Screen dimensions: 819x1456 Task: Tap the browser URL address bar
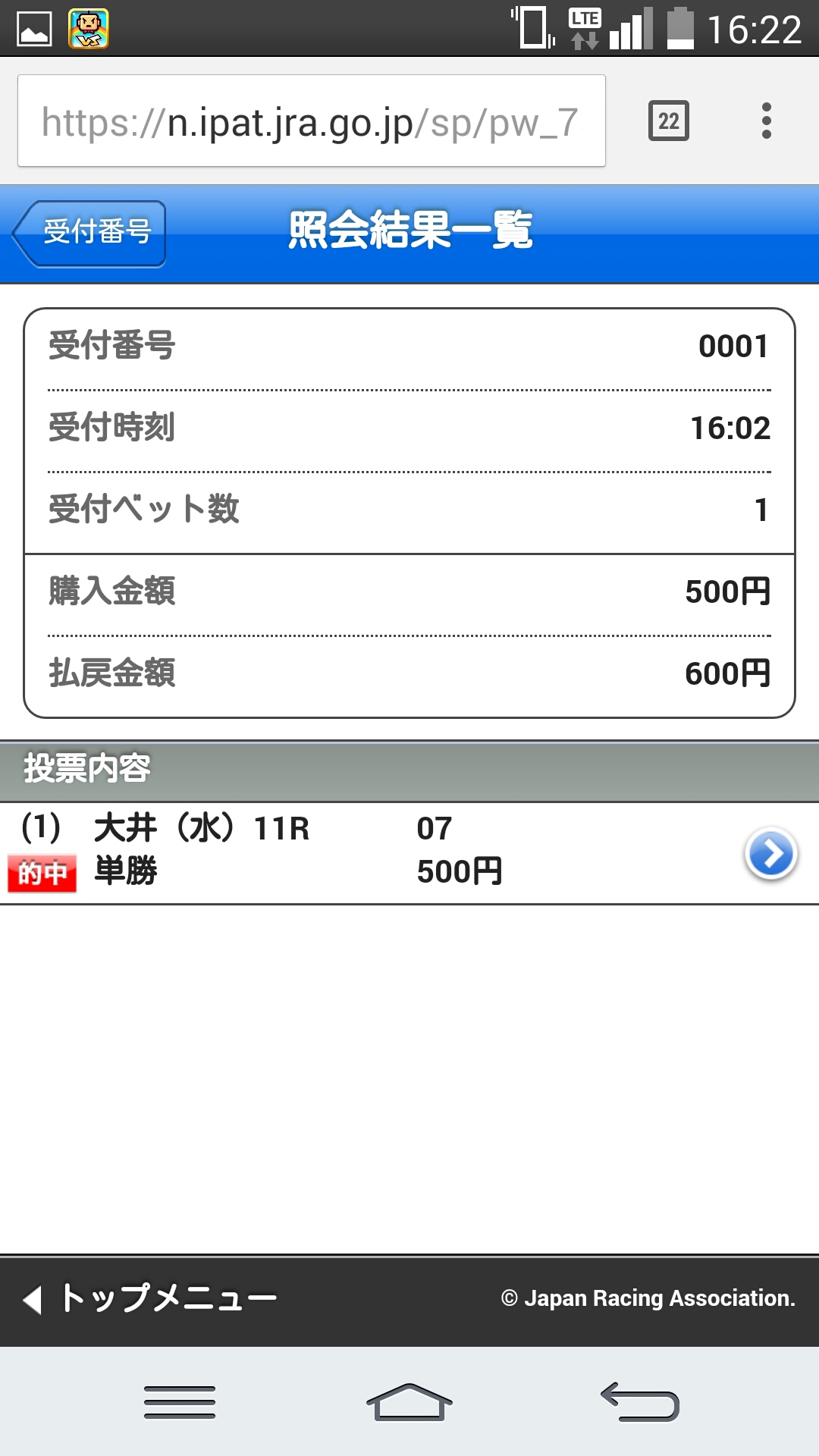pyautogui.click(x=311, y=121)
